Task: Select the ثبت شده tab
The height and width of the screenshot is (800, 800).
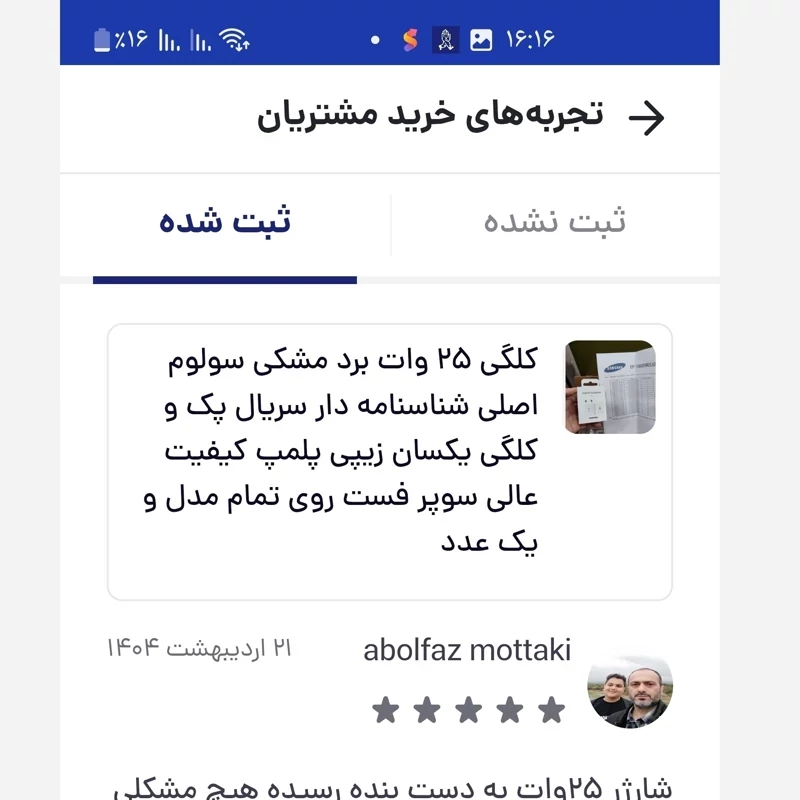Action: (x=225, y=222)
